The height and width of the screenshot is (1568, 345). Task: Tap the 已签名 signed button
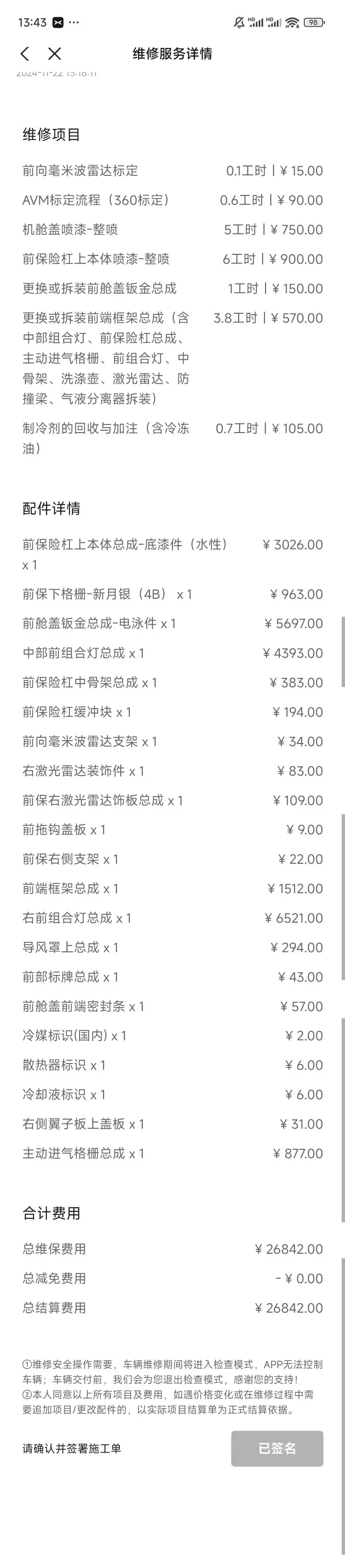click(x=277, y=1448)
